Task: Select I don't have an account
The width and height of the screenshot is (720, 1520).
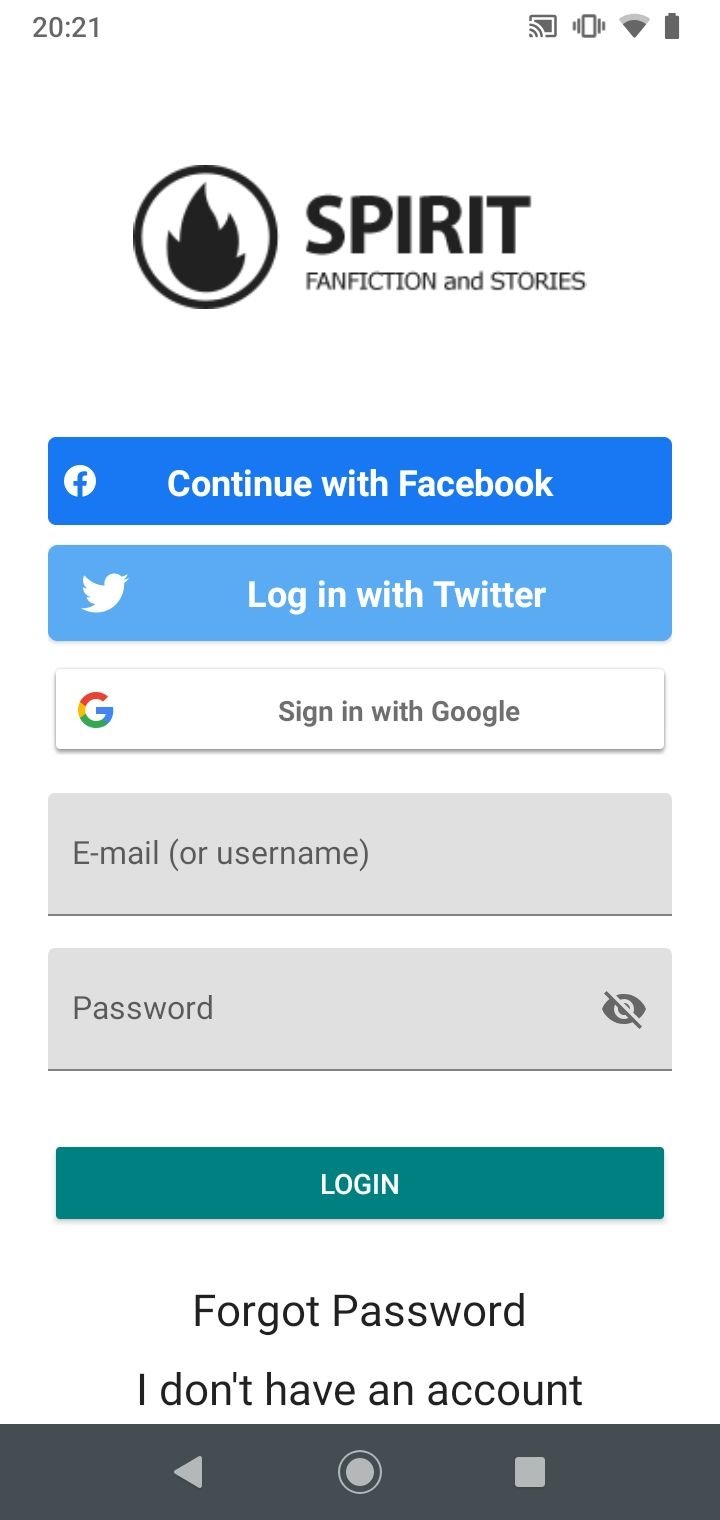Action: [x=359, y=1389]
